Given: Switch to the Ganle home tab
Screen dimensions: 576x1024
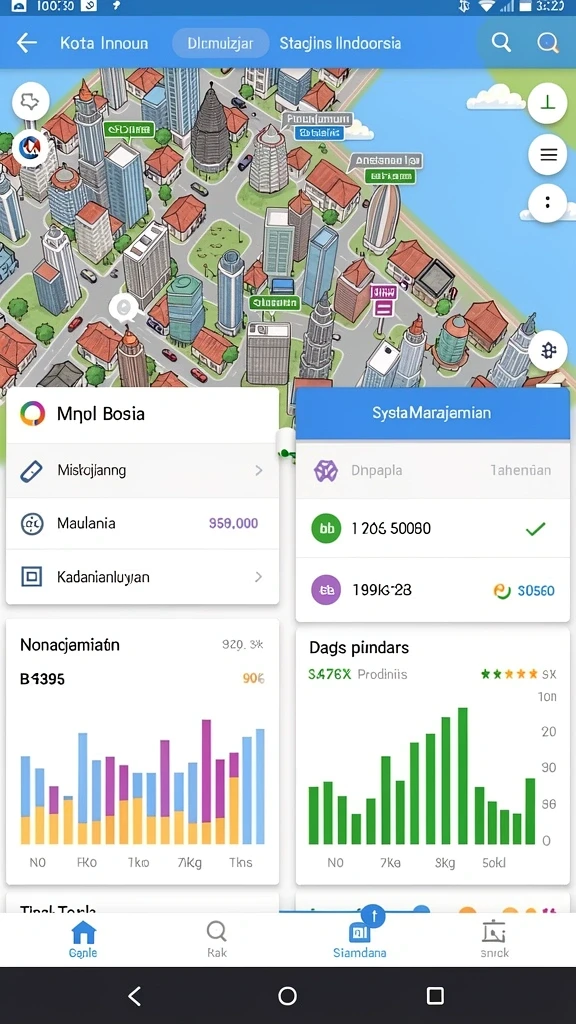Looking at the screenshot, I should coord(83,938).
